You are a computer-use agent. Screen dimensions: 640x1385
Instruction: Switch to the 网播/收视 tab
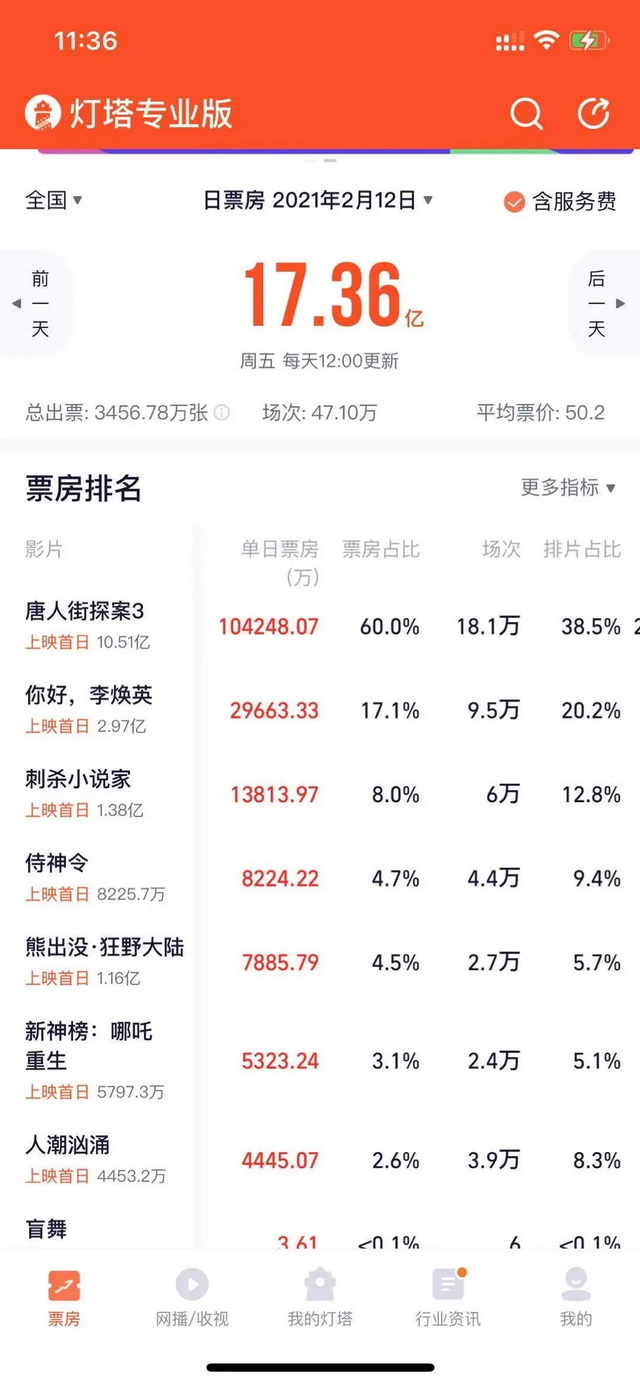tap(192, 1298)
